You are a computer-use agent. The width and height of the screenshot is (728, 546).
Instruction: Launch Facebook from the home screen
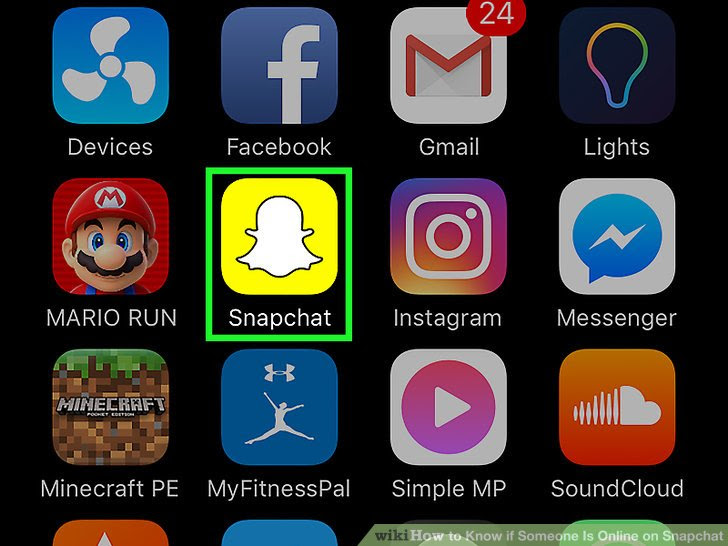[x=279, y=66]
